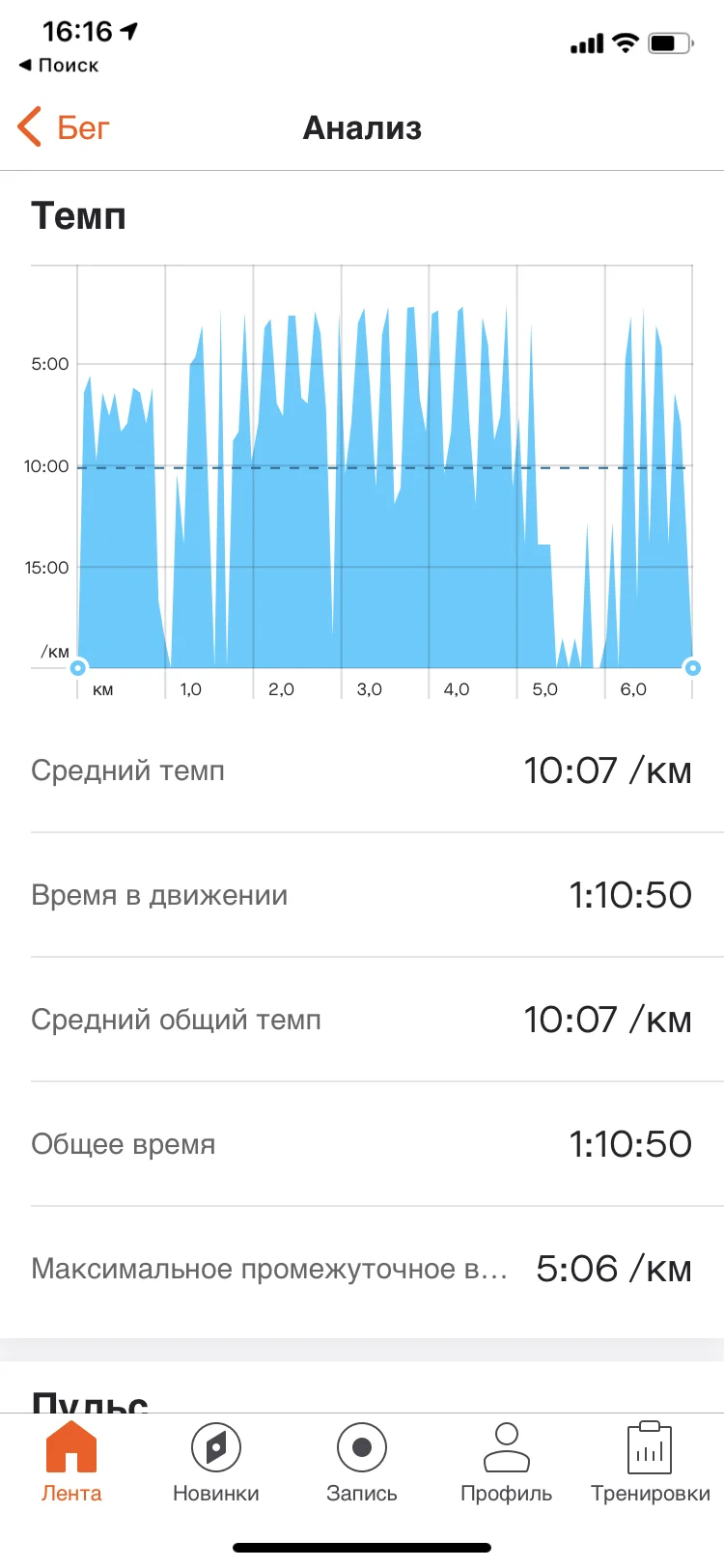The height and width of the screenshot is (1568, 724).
Task: Tap the Запись record circle icon
Action: coord(362,1446)
